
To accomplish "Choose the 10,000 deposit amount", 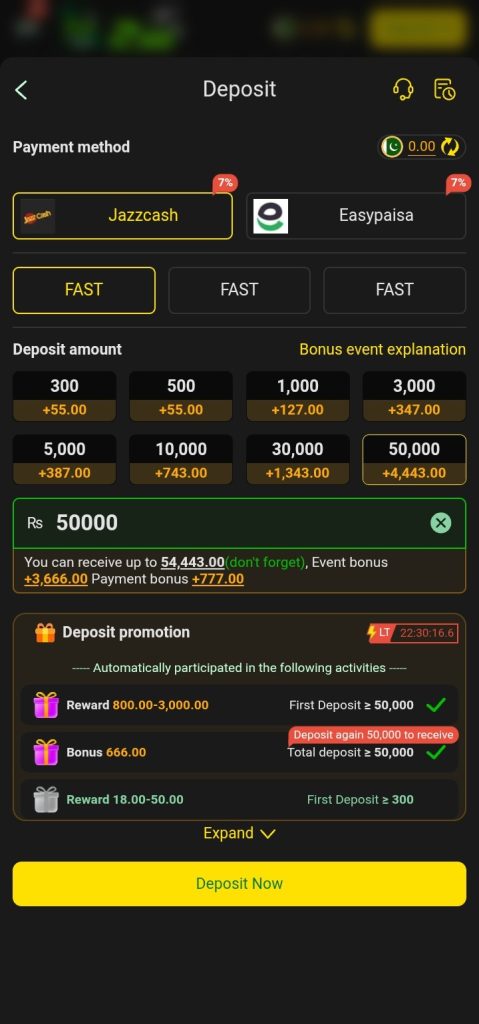I will [181, 460].
